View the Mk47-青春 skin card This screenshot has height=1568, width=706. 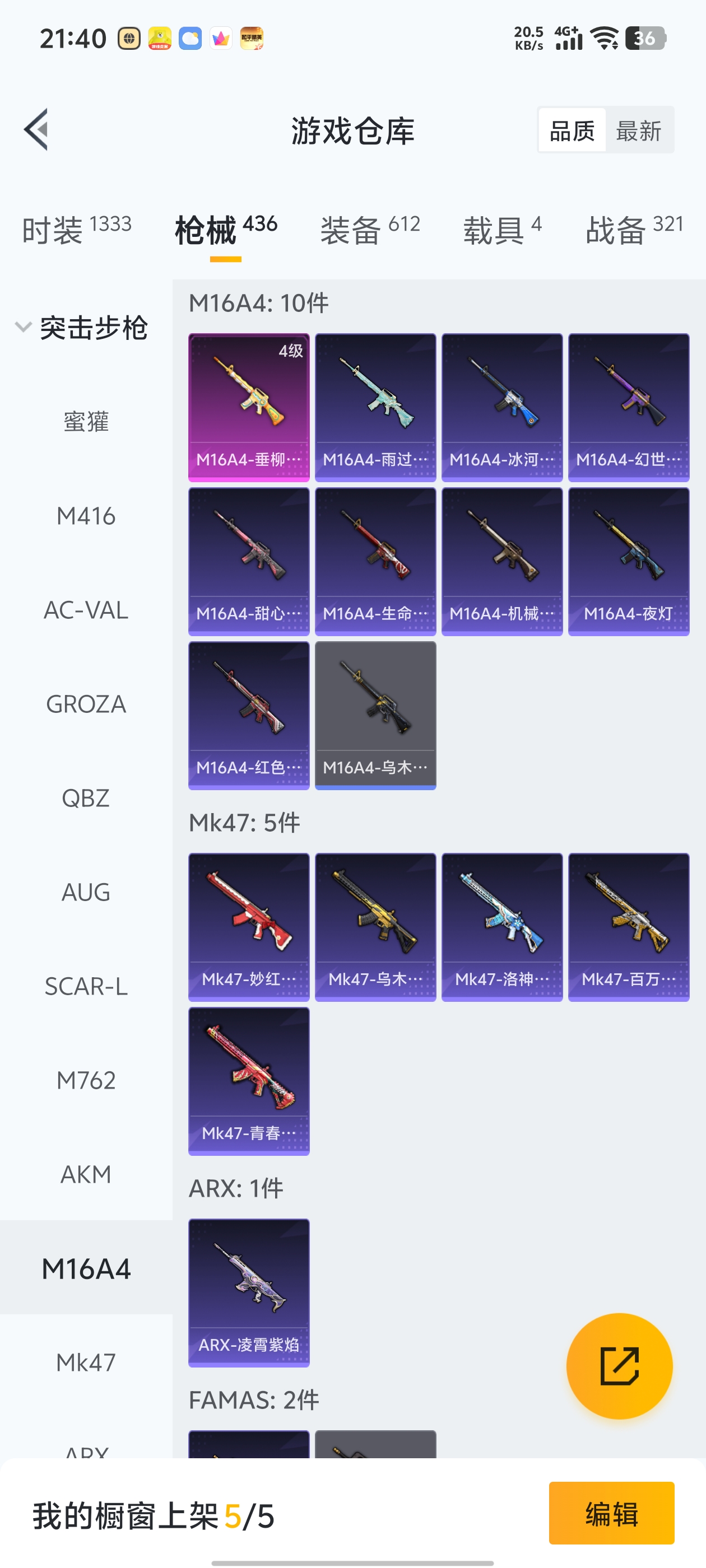pos(249,1080)
